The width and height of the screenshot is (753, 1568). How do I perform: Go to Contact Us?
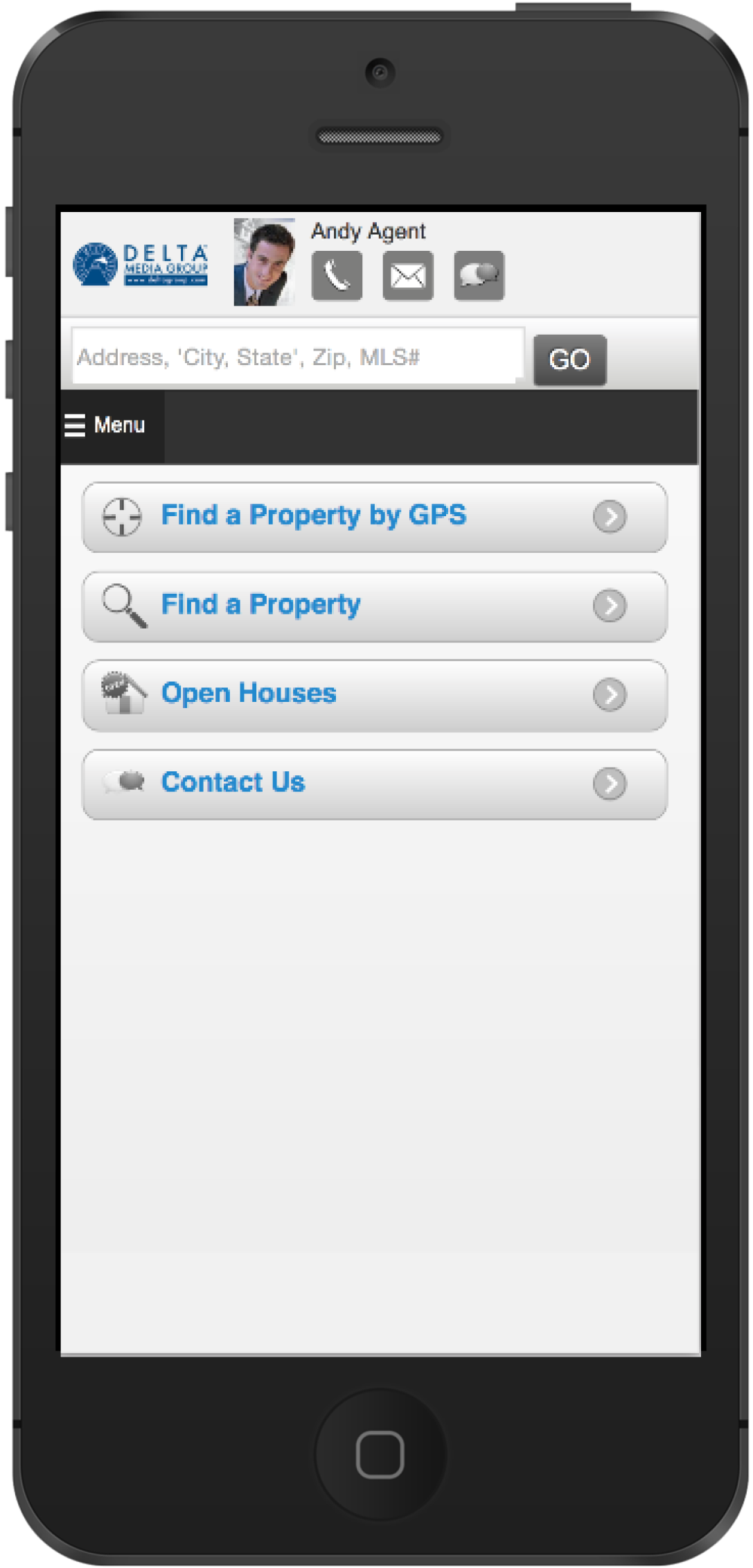click(374, 784)
